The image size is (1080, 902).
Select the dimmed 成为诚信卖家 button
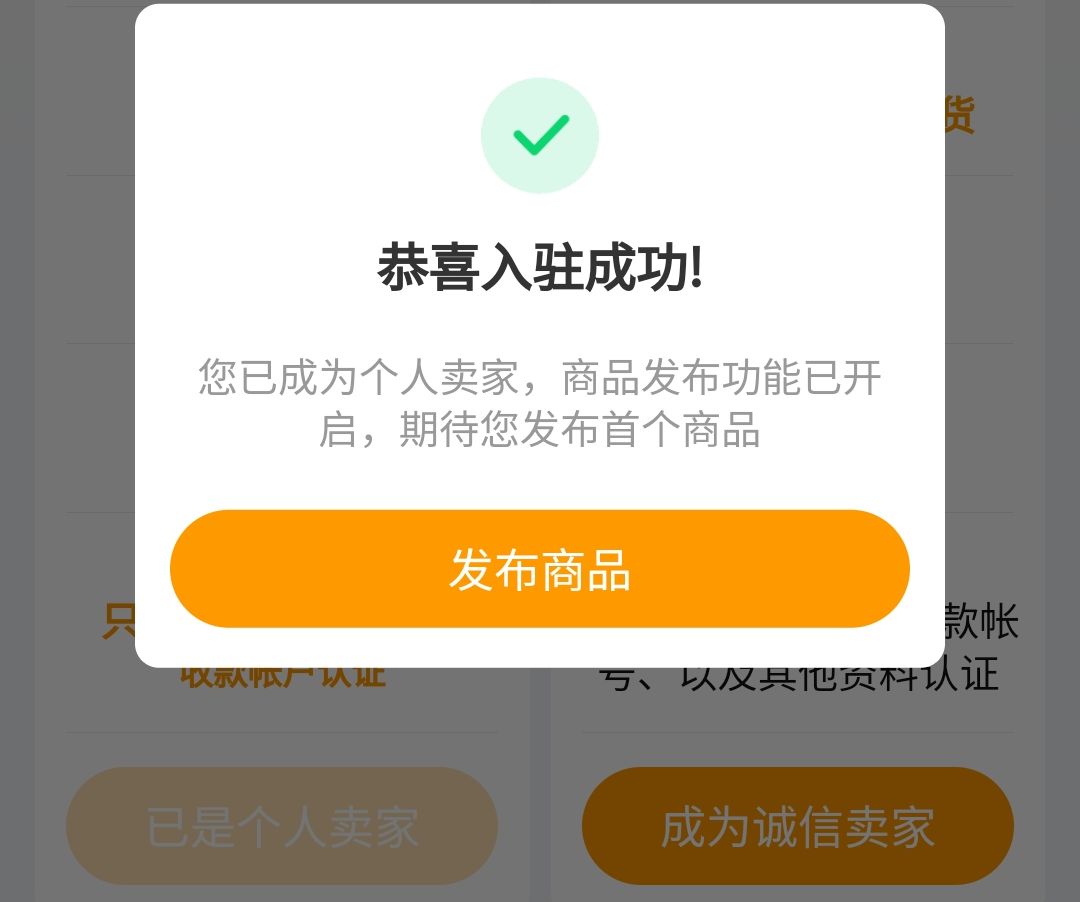[x=797, y=826]
